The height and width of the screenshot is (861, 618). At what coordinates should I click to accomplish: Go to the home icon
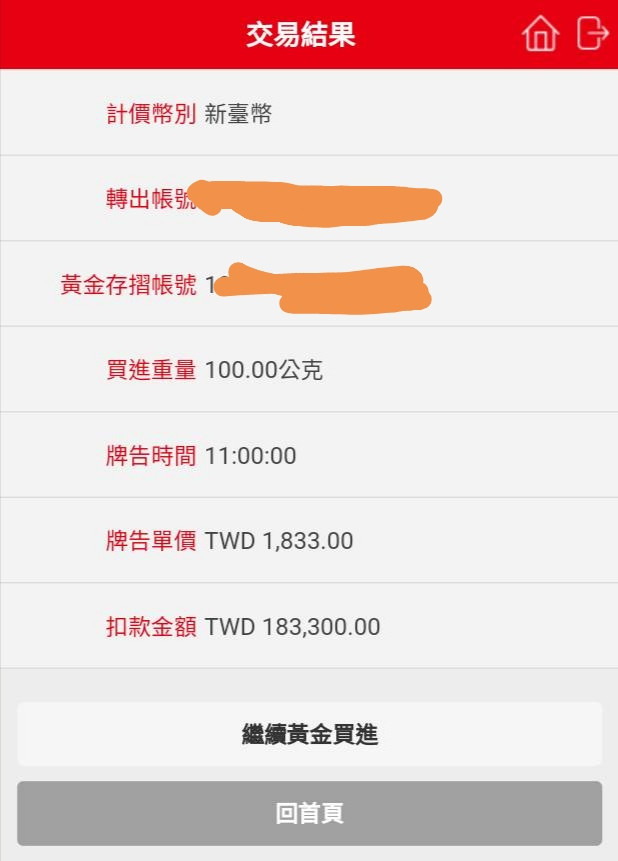click(540, 34)
